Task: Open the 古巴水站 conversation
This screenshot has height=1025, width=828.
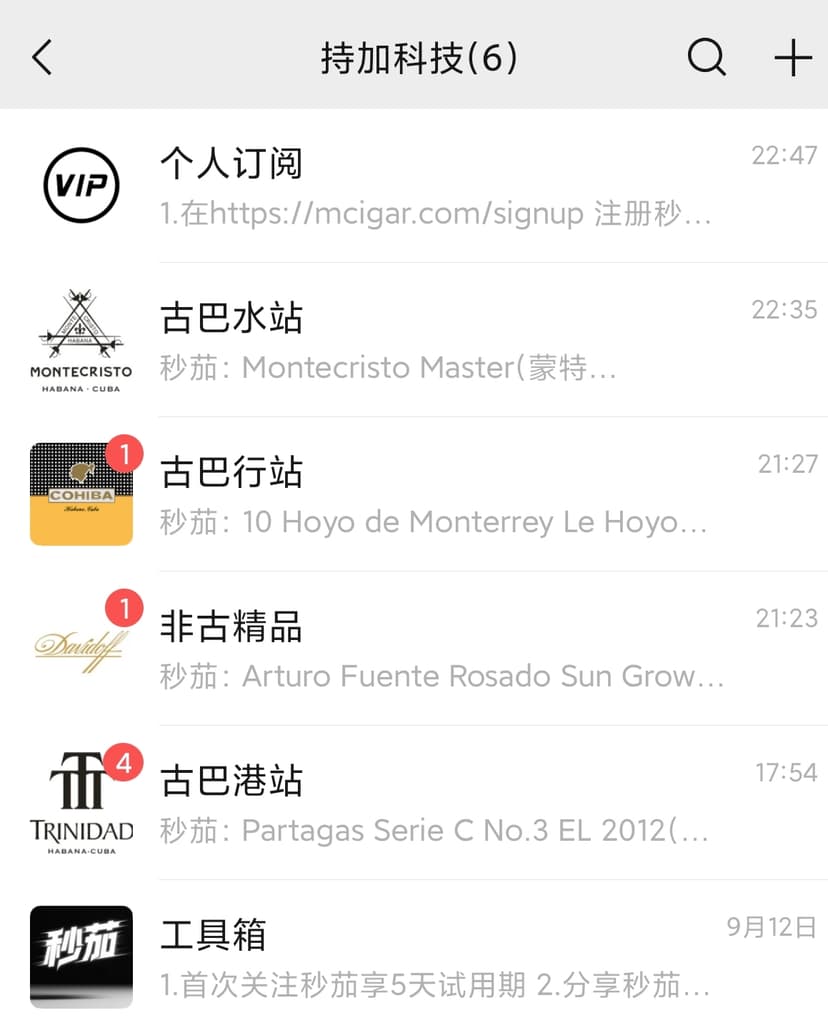Action: click(x=430, y=340)
